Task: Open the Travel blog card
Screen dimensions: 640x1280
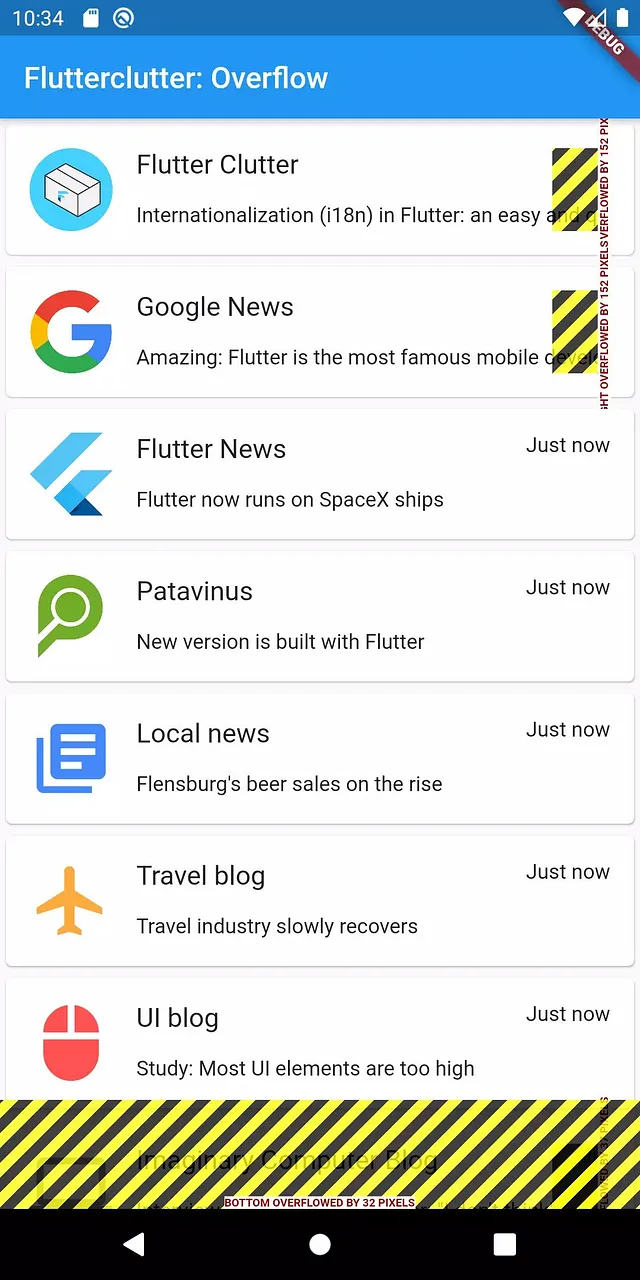Action: [320, 900]
